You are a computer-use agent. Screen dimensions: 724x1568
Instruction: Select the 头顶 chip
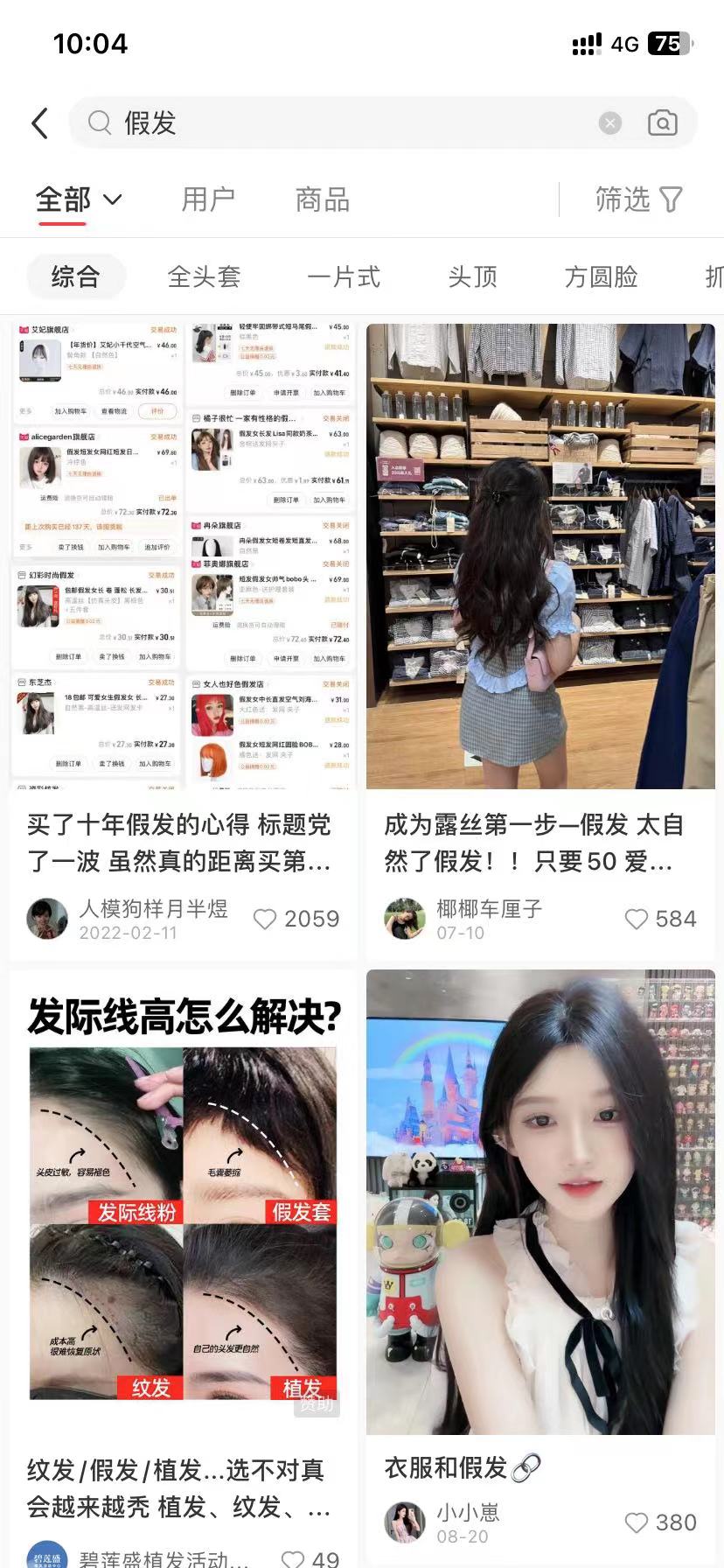(x=472, y=276)
